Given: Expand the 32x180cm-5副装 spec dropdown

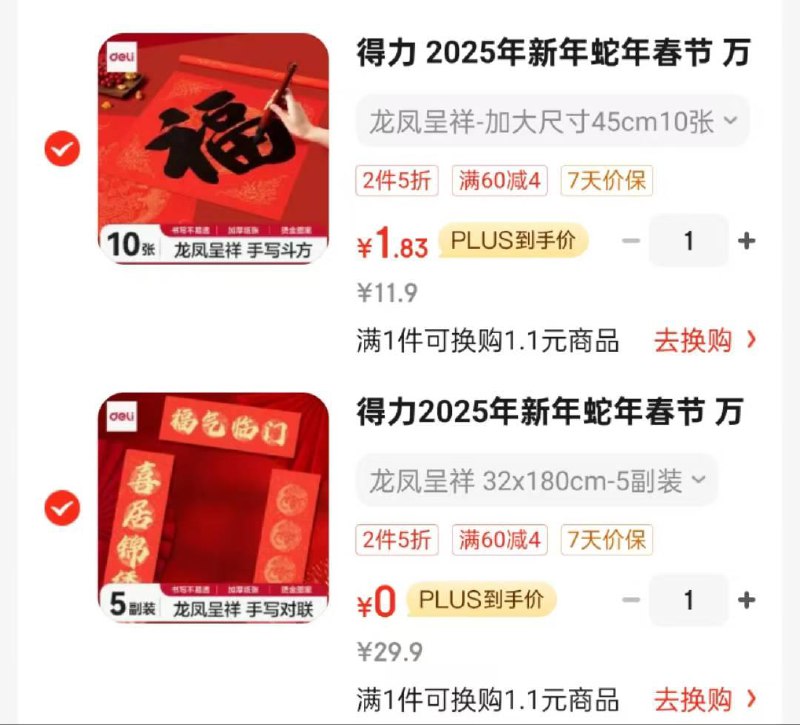Looking at the screenshot, I should pos(537,481).
